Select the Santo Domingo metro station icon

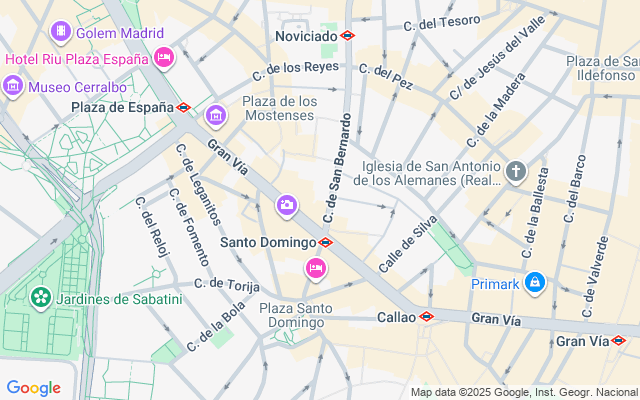point(325,242)
